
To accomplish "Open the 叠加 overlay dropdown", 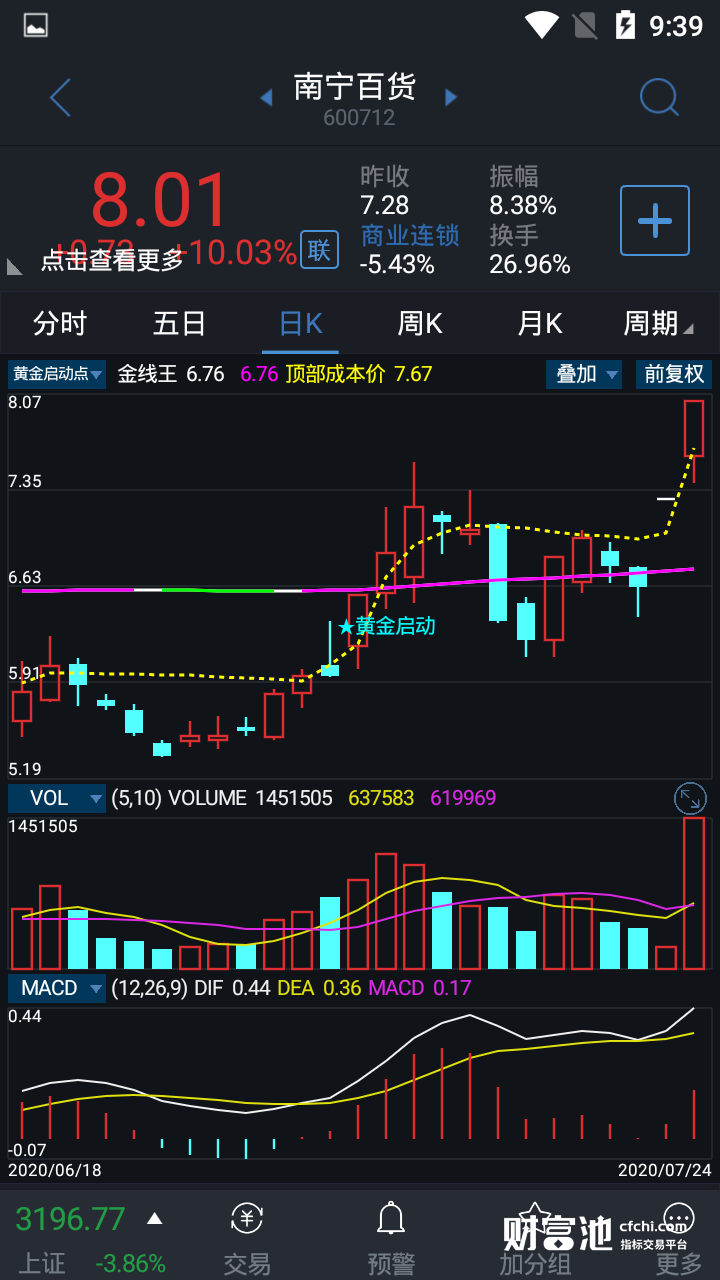I will coord(584,374).
